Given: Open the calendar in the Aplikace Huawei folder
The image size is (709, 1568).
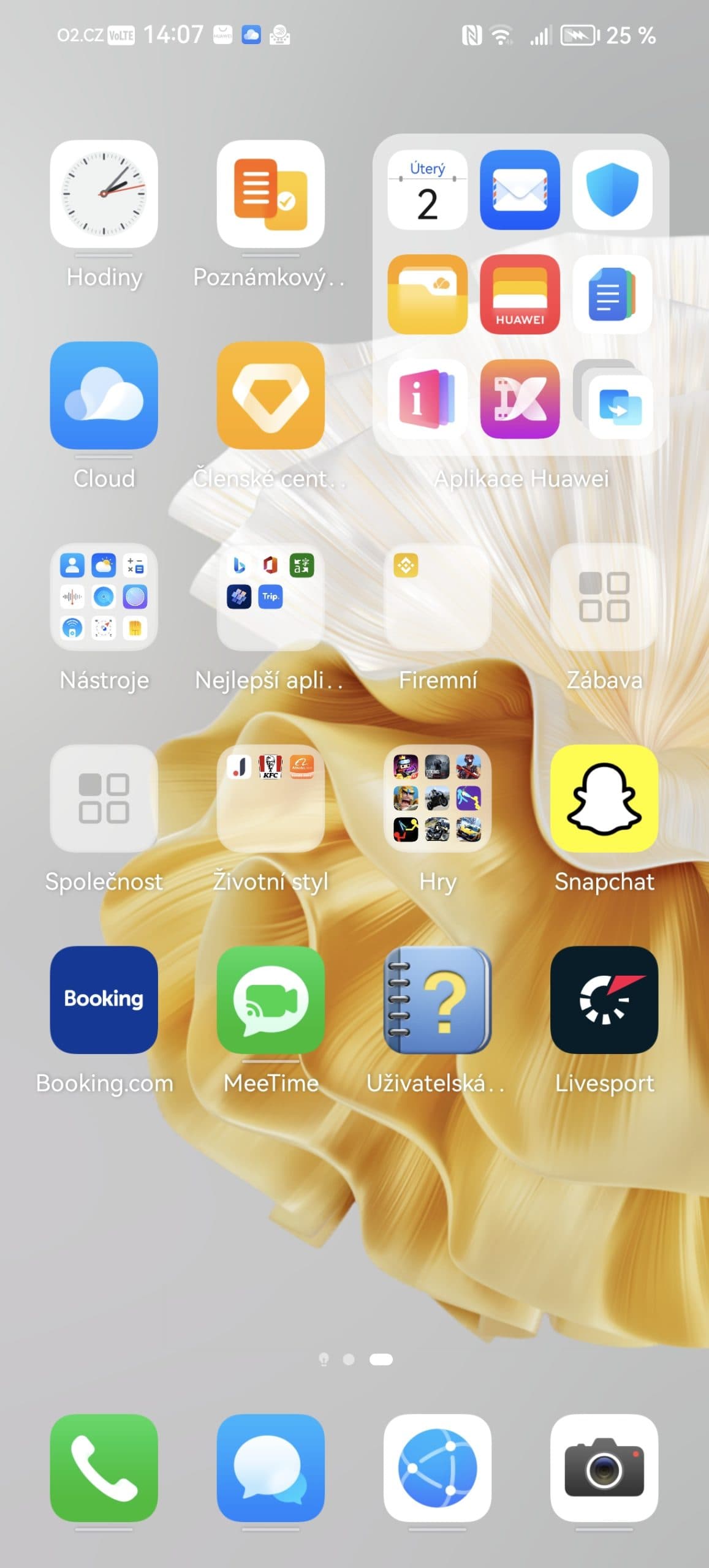Looking at the screenshot, I should tap(427, 190).
